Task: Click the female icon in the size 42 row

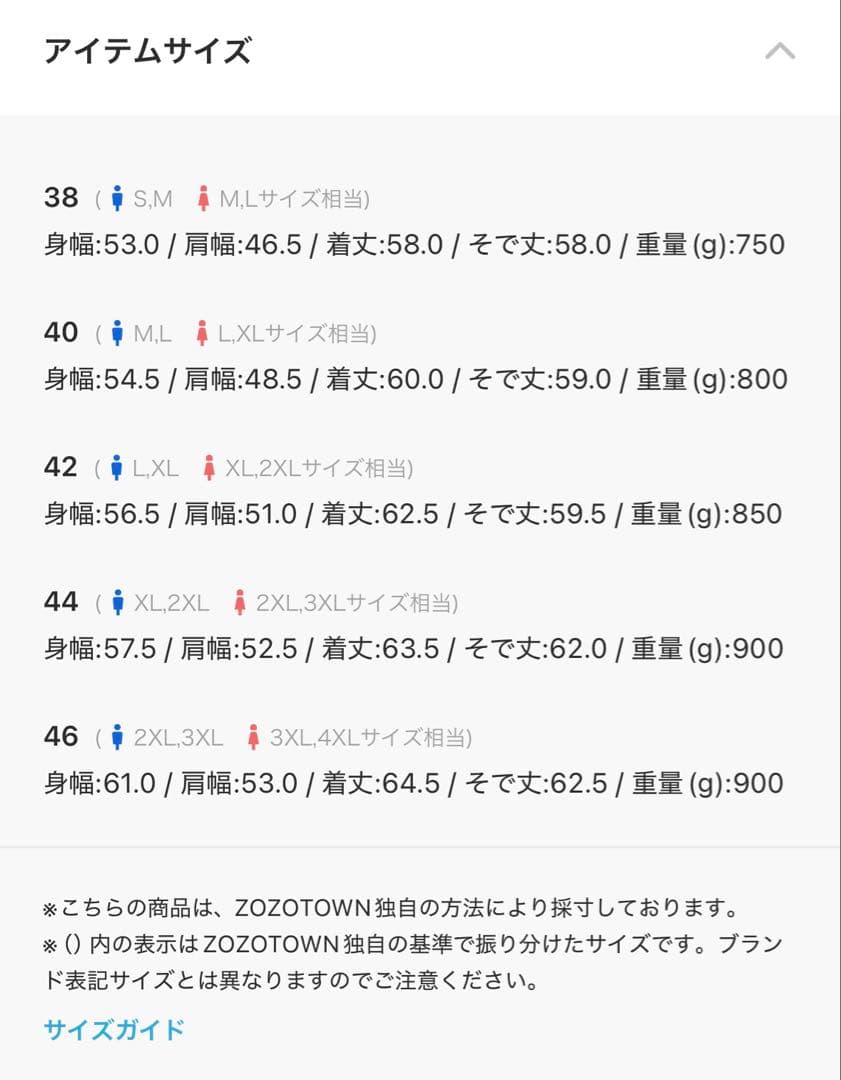Action: tap(208, 467)
